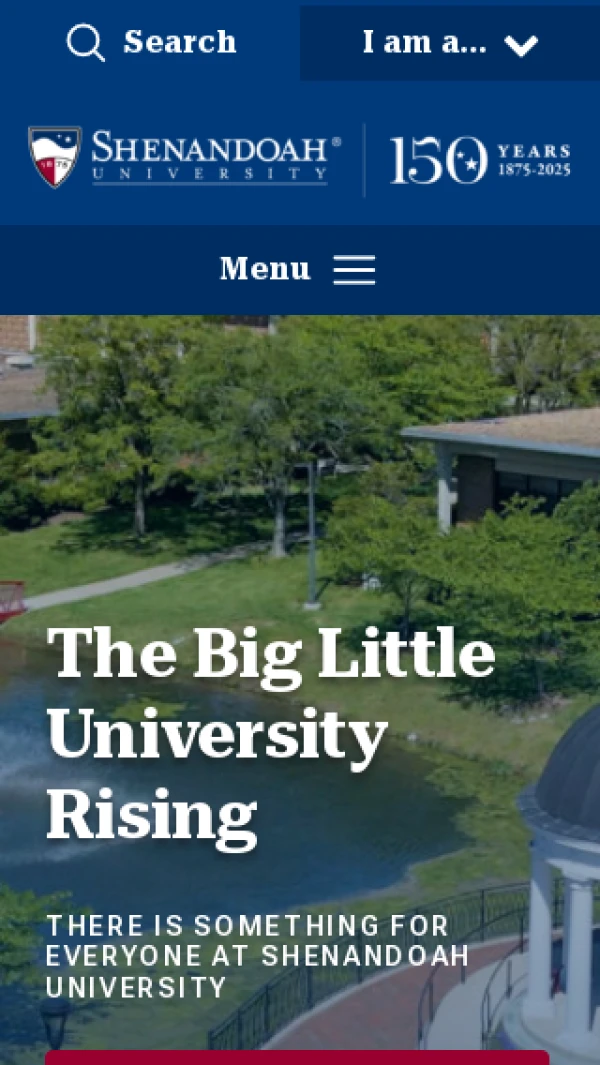600x1065 pixels.
Task: Open the Menu navigation
Action: click(298, 269)
